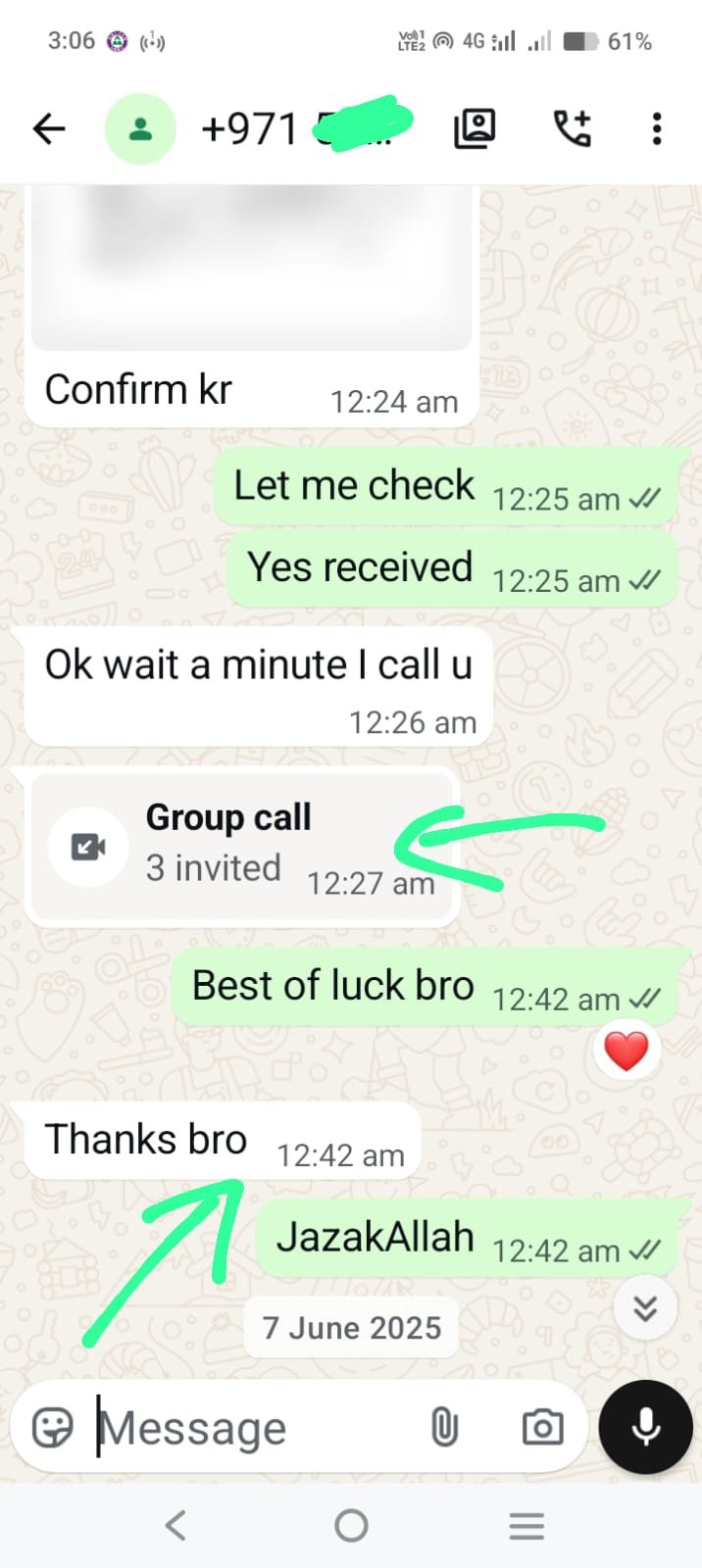Open the Group call entry
Viewport: 702px width, 1568px height.
coord(241,847)
